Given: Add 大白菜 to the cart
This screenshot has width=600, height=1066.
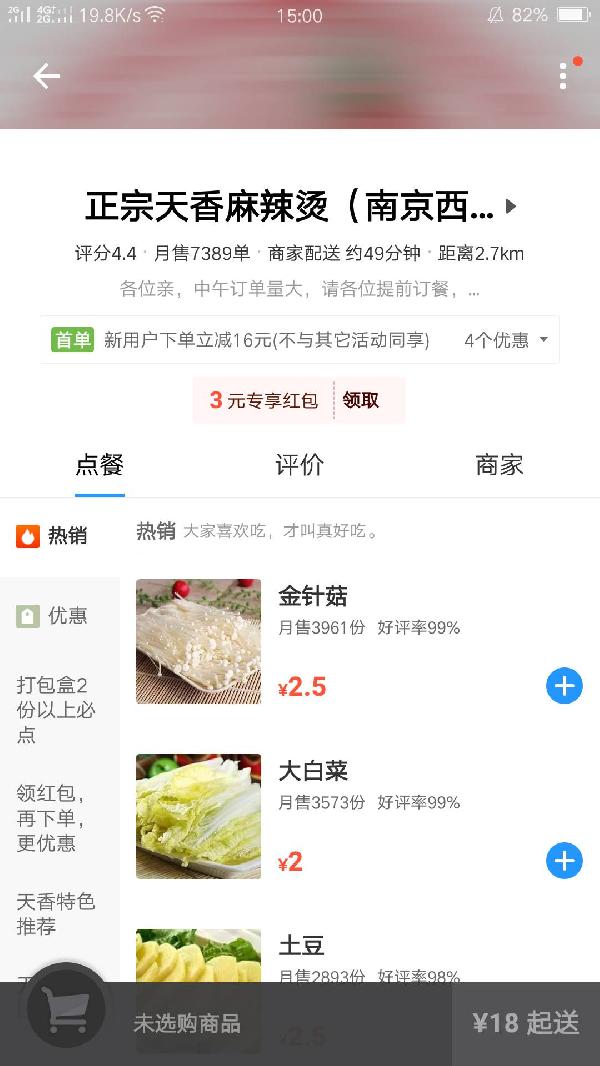Looking at the screenshot, I should [564, 860].
